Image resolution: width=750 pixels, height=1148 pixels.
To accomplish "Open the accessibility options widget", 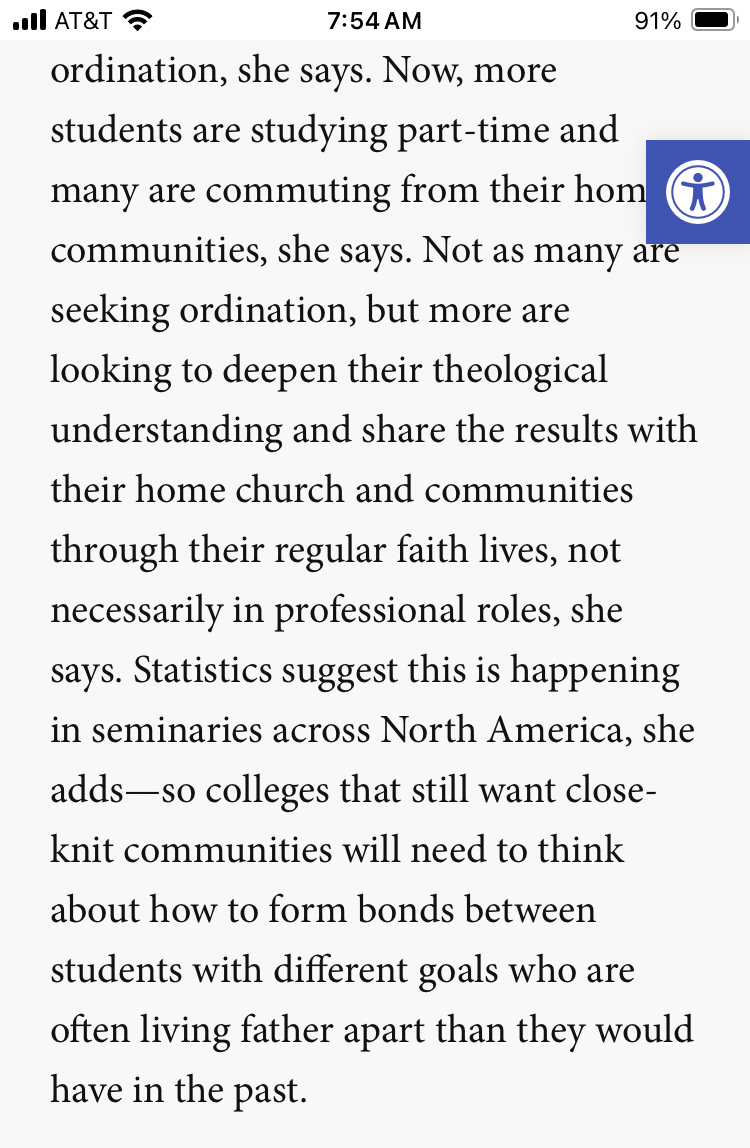I will pos(698,192).
